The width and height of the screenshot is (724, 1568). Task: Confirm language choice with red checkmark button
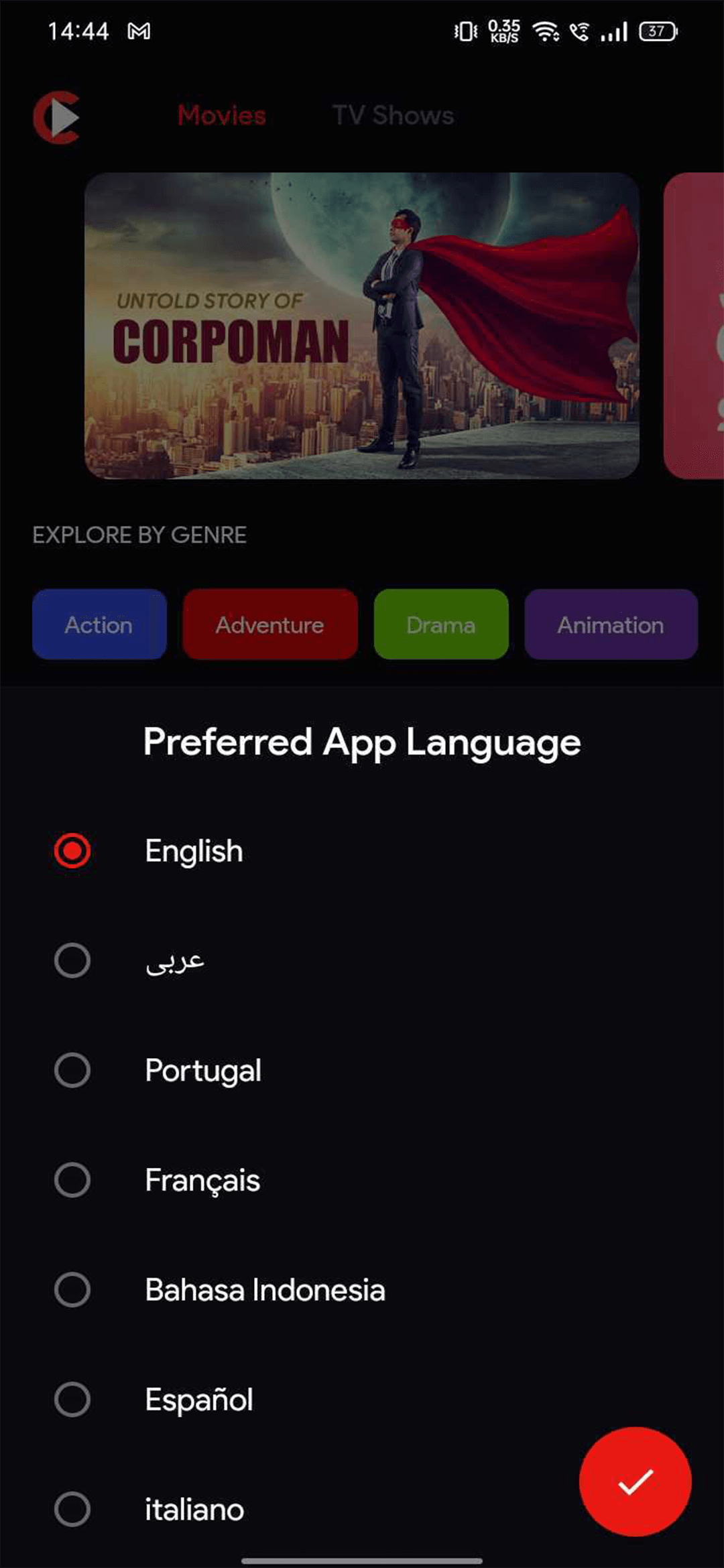pyautogui.click(x=635, y=1482)
